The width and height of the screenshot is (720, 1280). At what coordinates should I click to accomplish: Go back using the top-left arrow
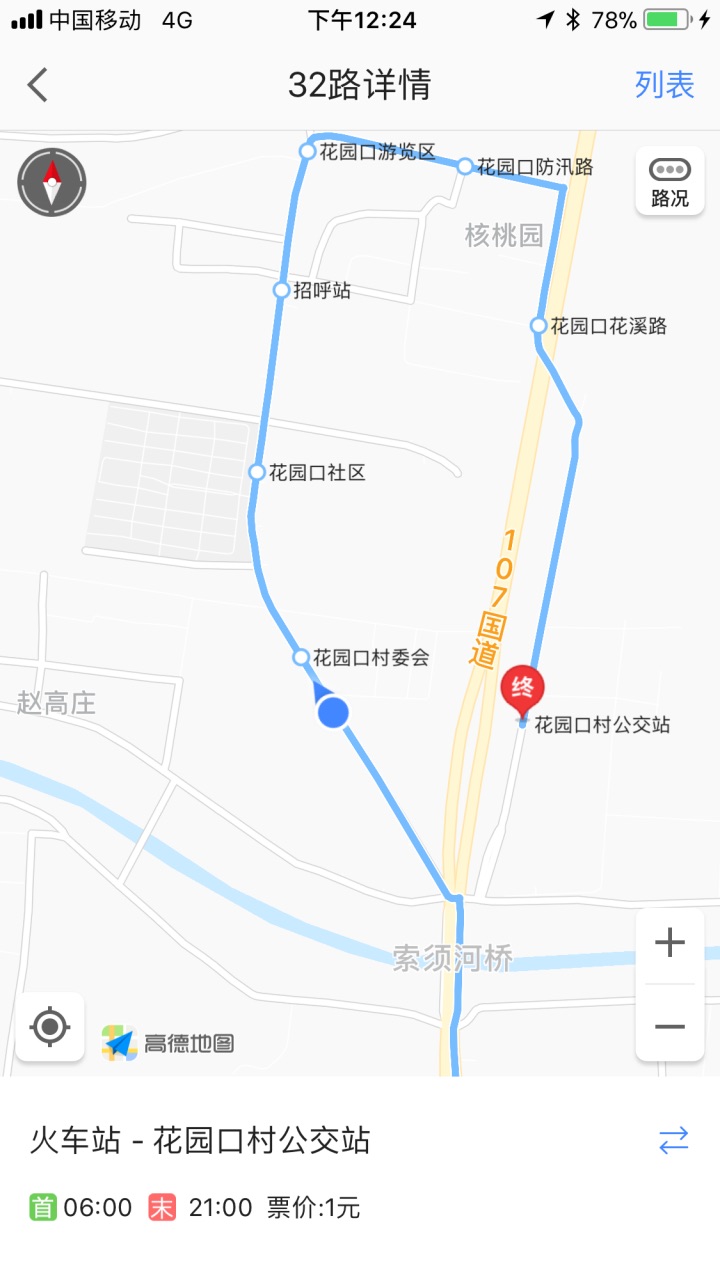(38, 85)
